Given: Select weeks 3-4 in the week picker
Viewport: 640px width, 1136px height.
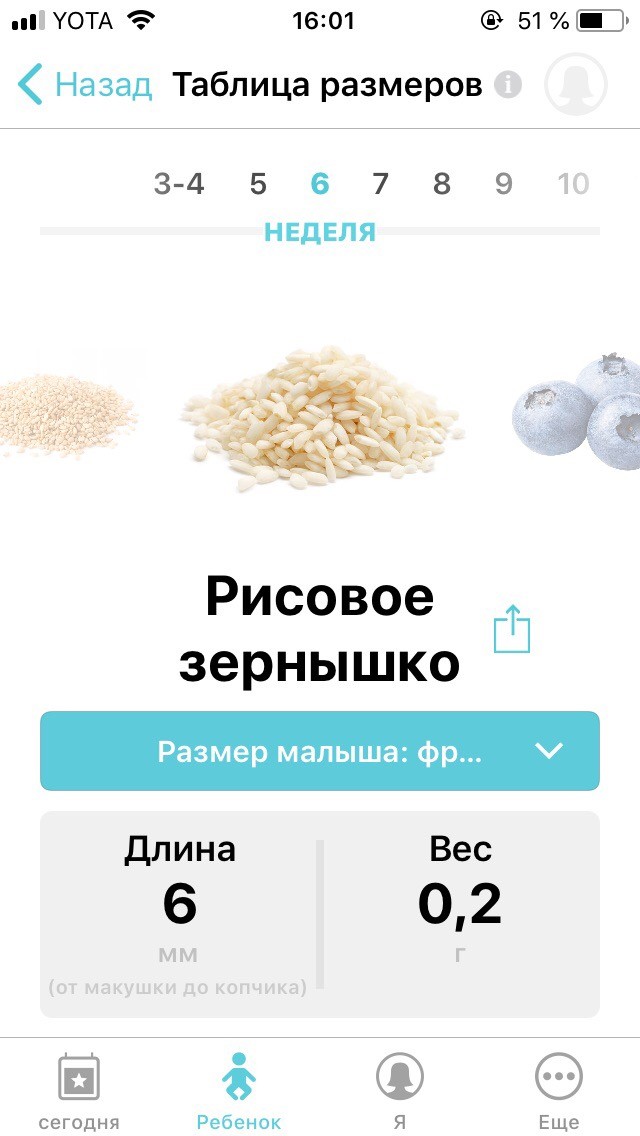Looking at the screenshot, I should tap(179, 184).
